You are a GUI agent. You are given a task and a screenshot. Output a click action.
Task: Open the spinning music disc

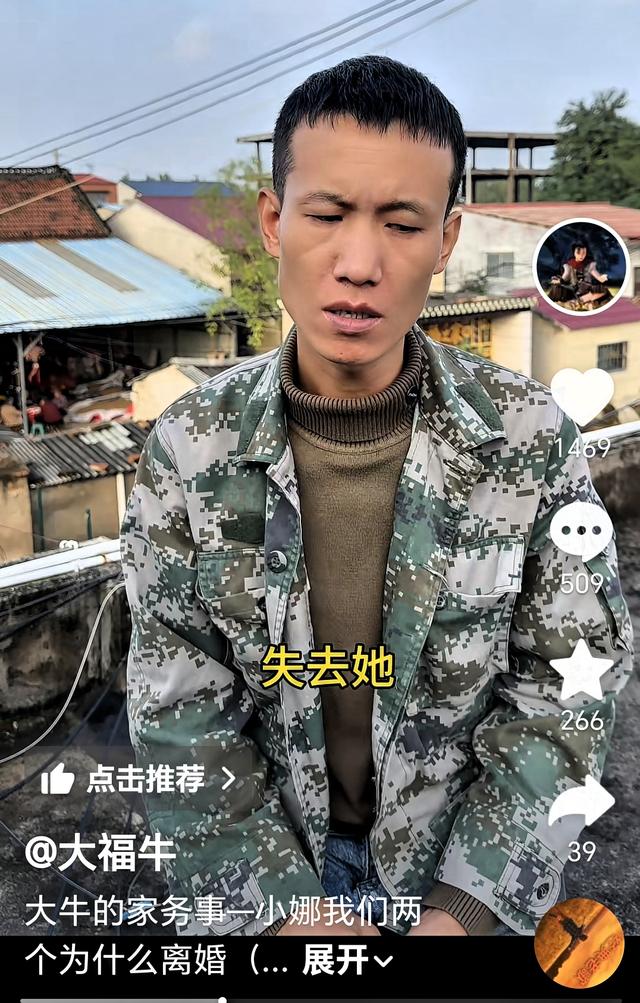tap(579, 943)
